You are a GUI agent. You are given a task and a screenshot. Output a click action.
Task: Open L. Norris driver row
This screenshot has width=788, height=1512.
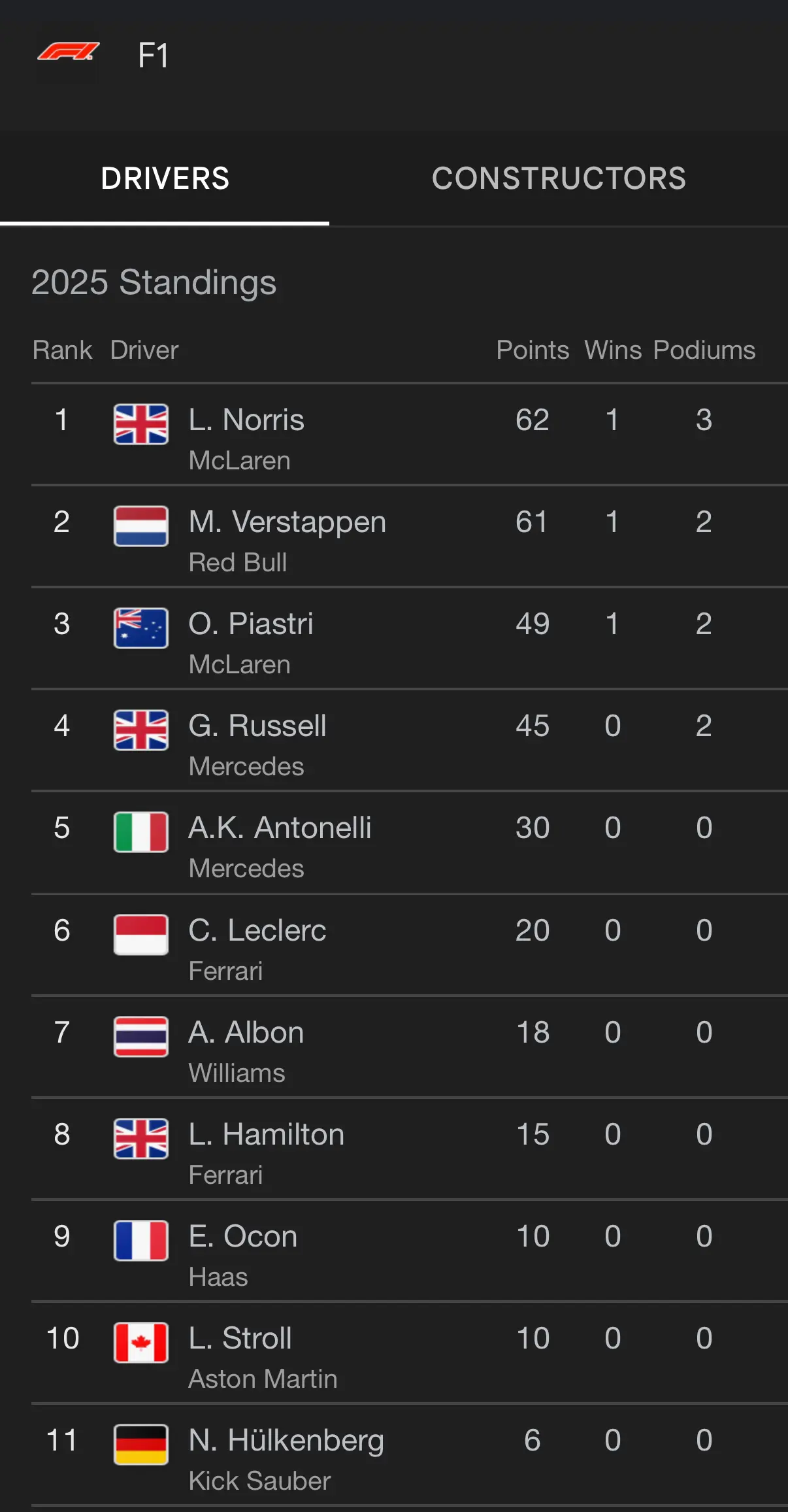(409, 435)
